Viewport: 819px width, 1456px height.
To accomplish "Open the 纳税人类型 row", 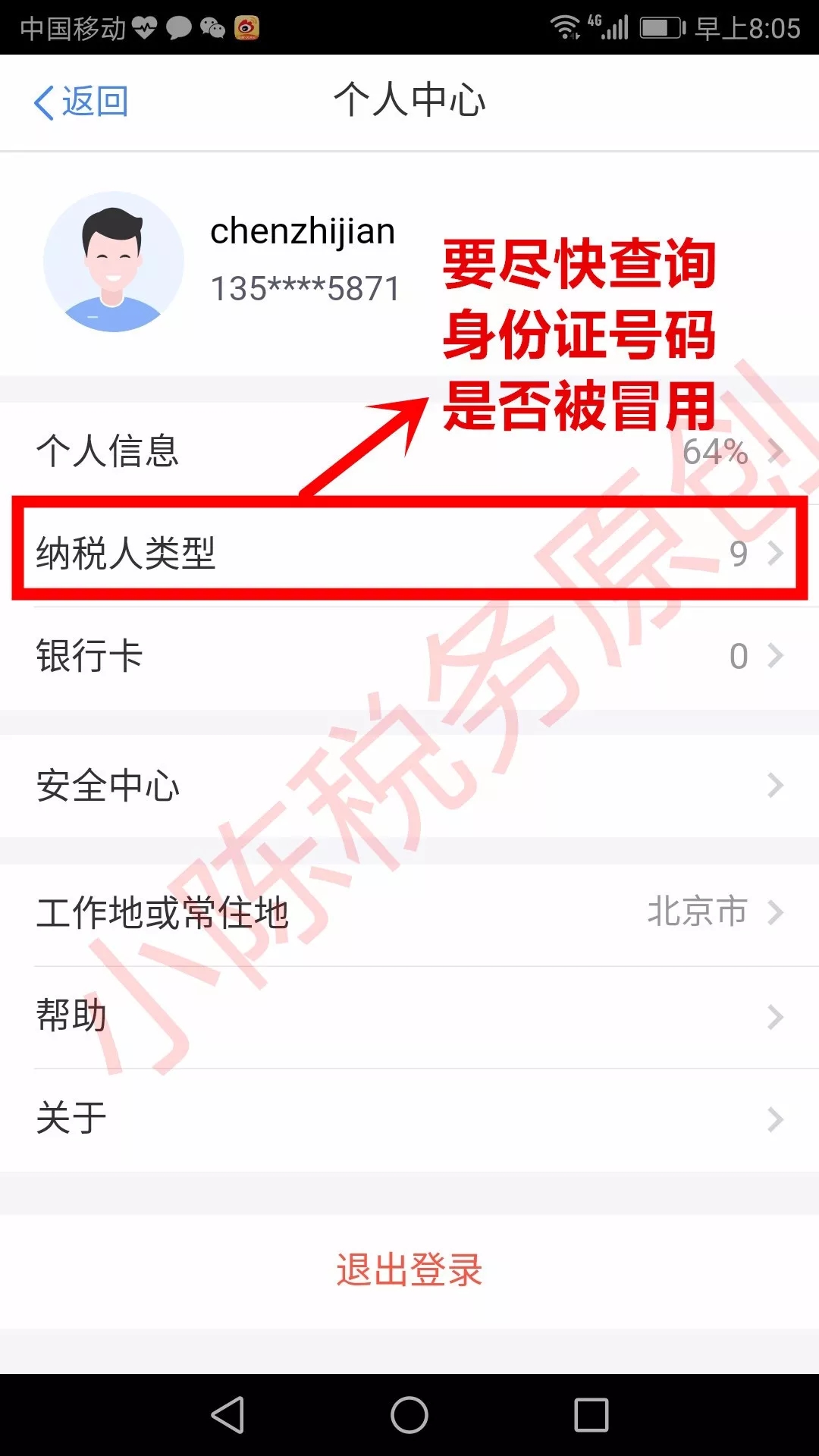I will click(x=409, y=554).
